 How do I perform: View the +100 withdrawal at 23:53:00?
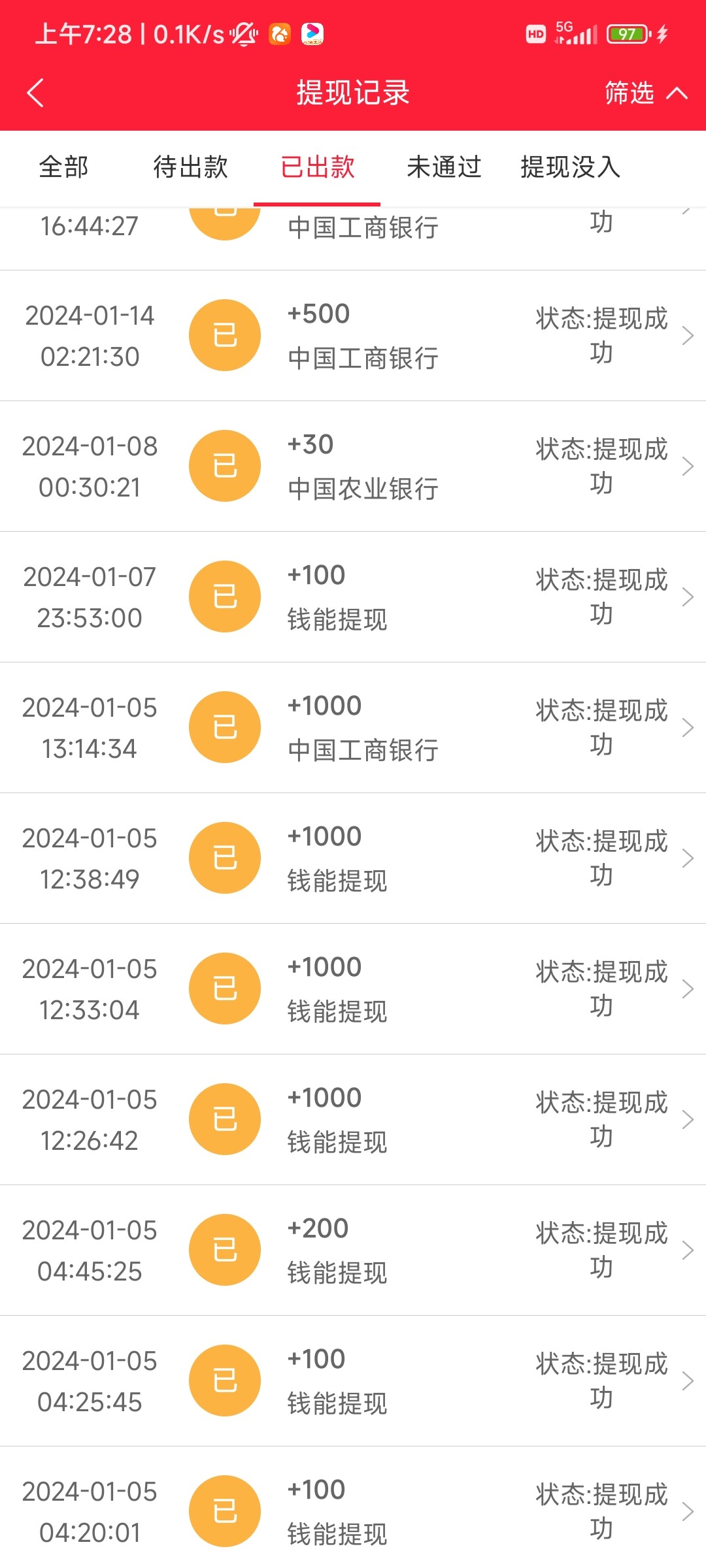tap(353, 597)
